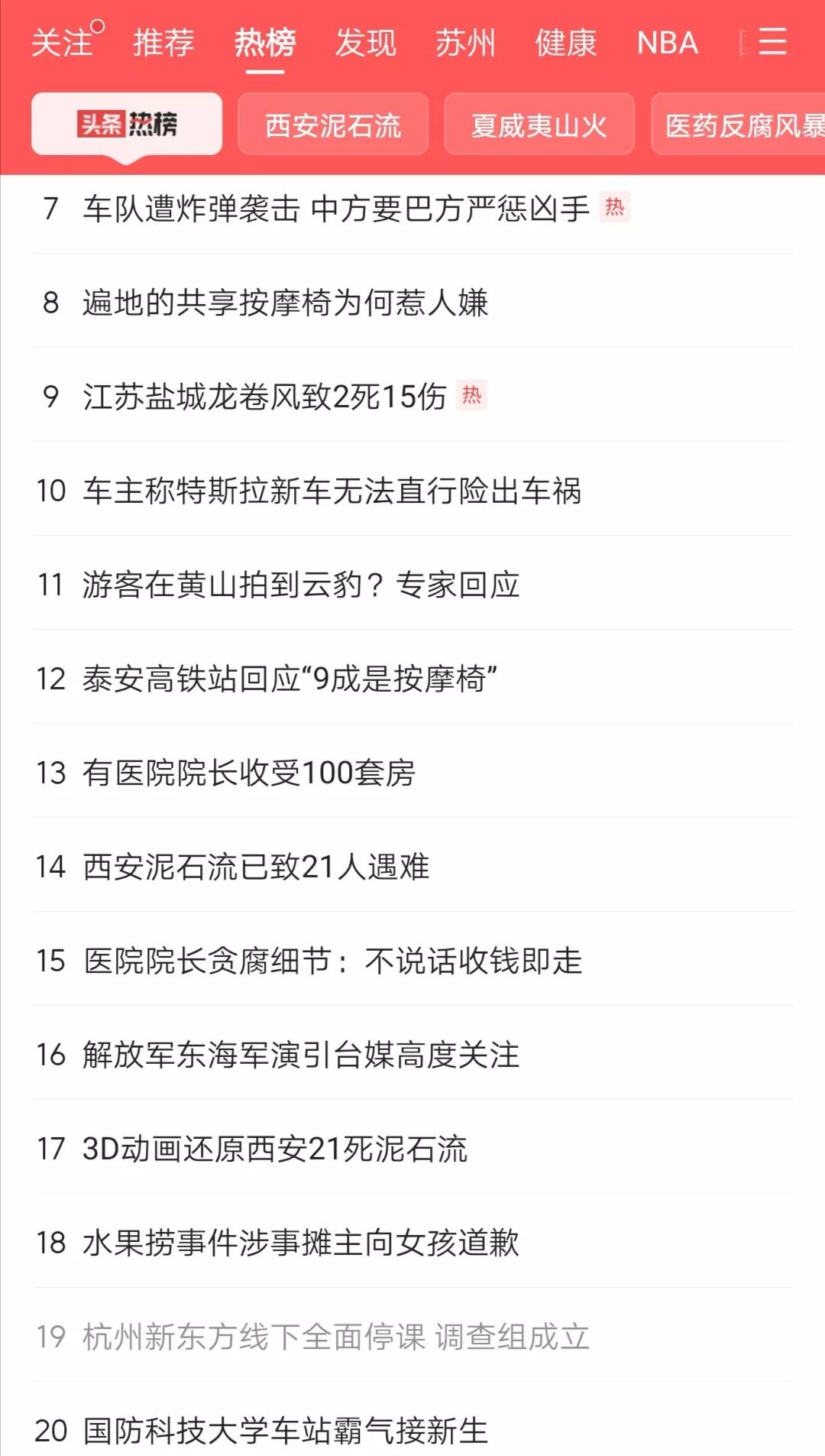Image resolution: width=825 pixels, height=1456 pixels.
Task: Open story 7 about 车队遭炸弹袭击
Action: (412, 208)
